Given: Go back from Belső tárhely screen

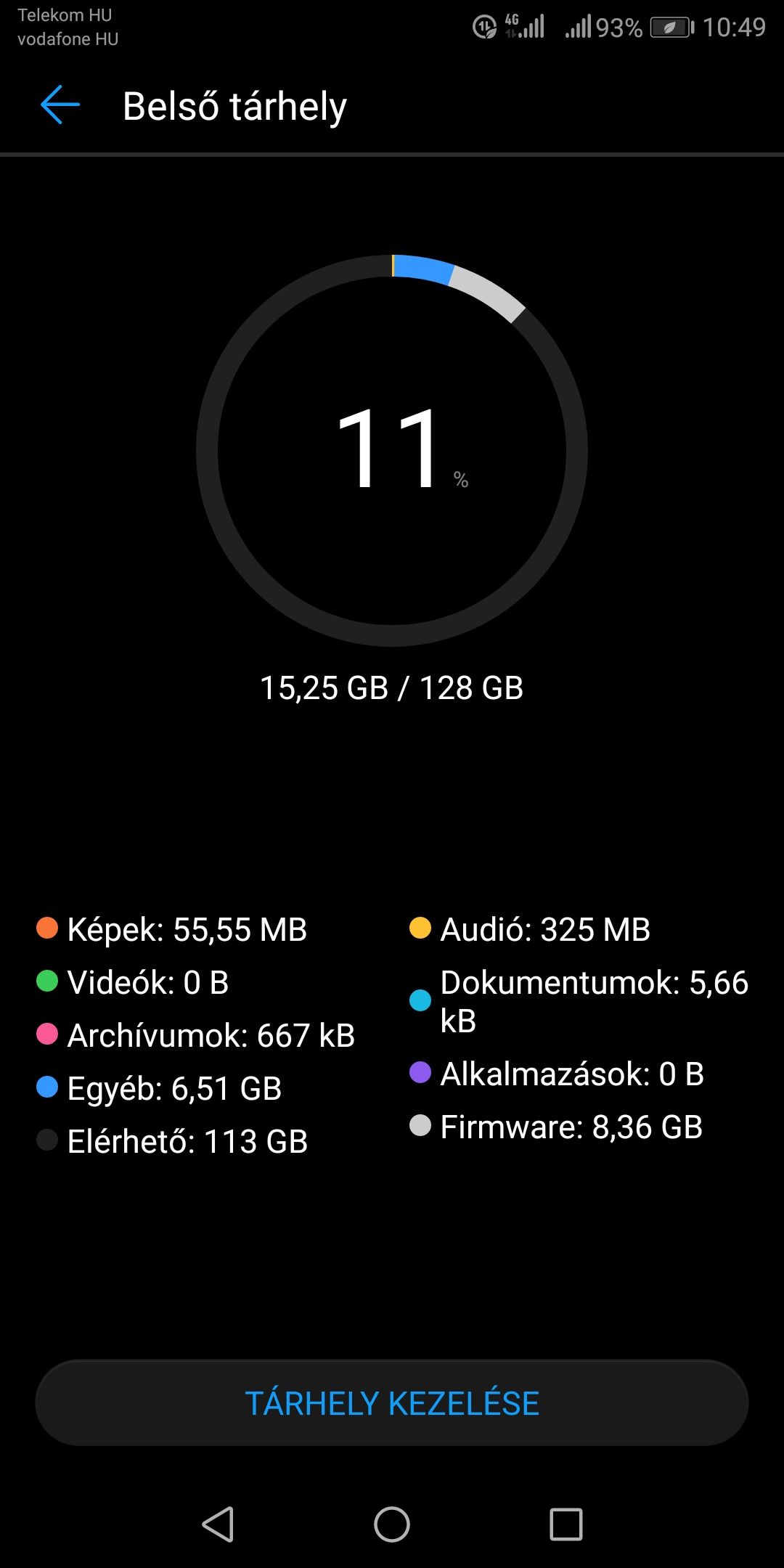Looking at the screenshot, I should click(60, 105).
